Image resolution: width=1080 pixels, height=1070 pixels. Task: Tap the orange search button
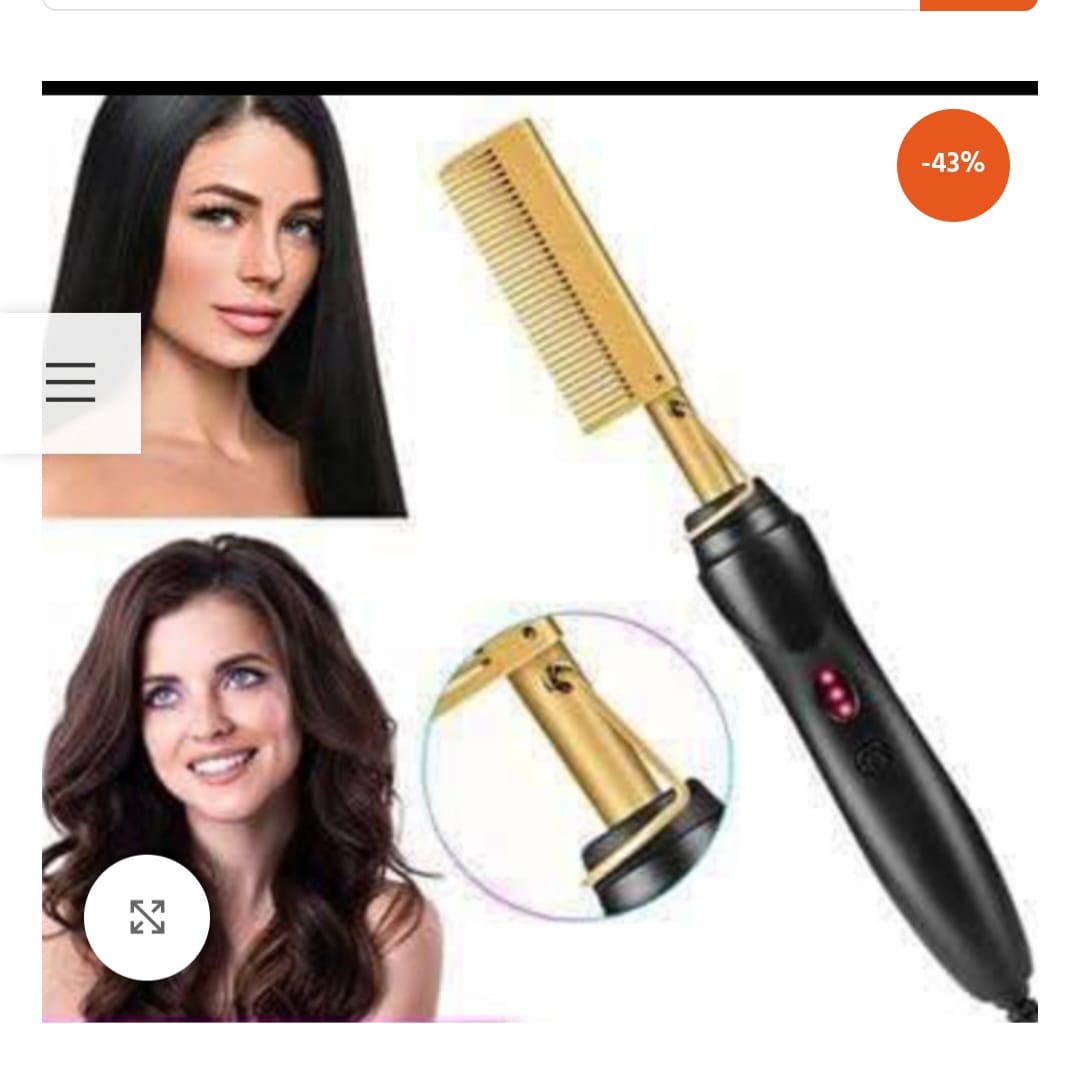[977, 4]
